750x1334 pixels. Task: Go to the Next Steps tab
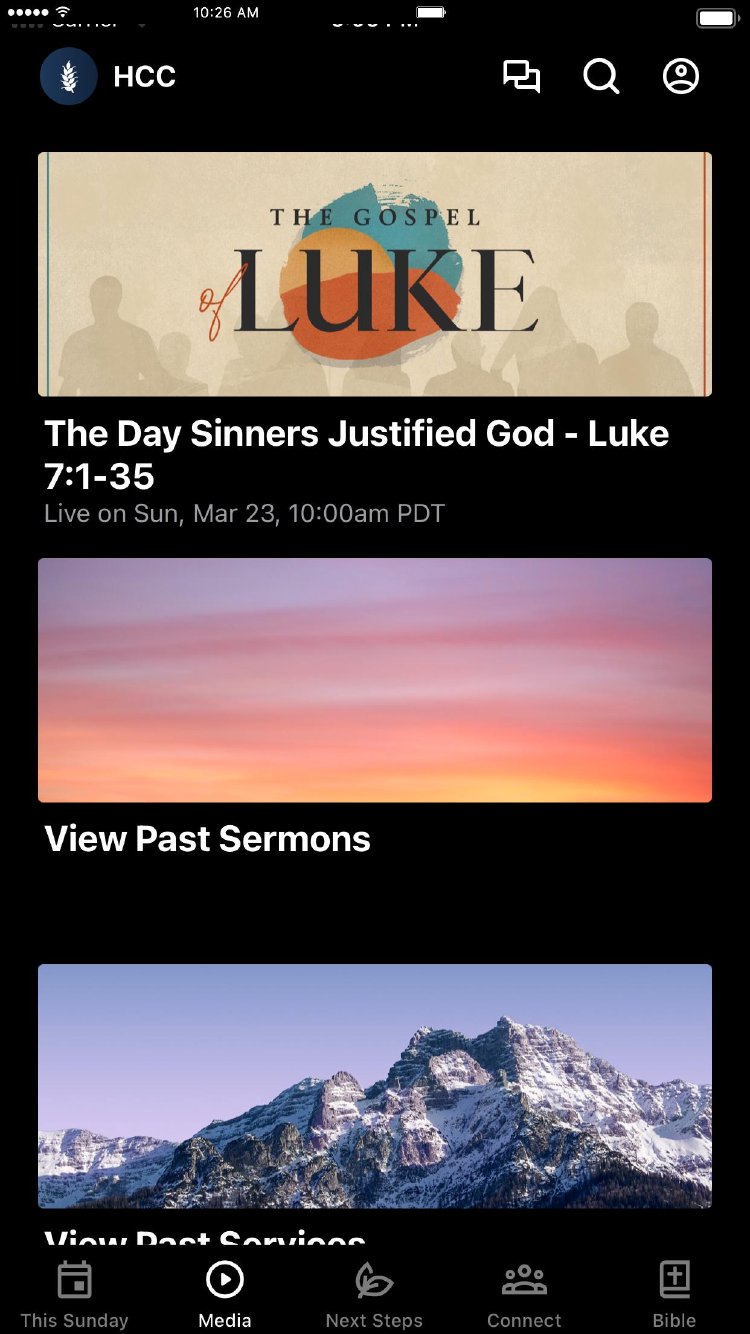[374, 1294]
